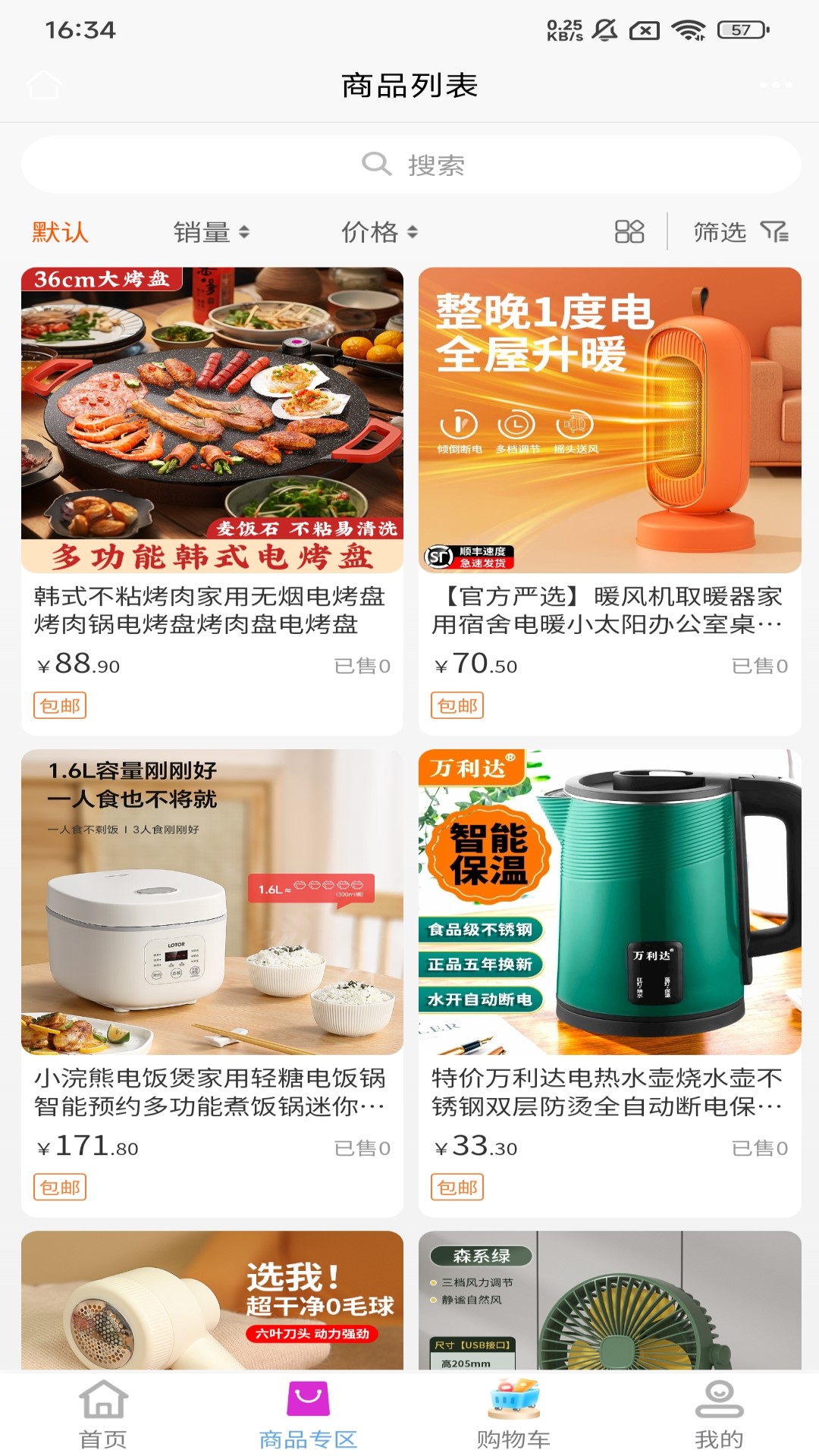Open the 森系绿 fan product card

610,1300
